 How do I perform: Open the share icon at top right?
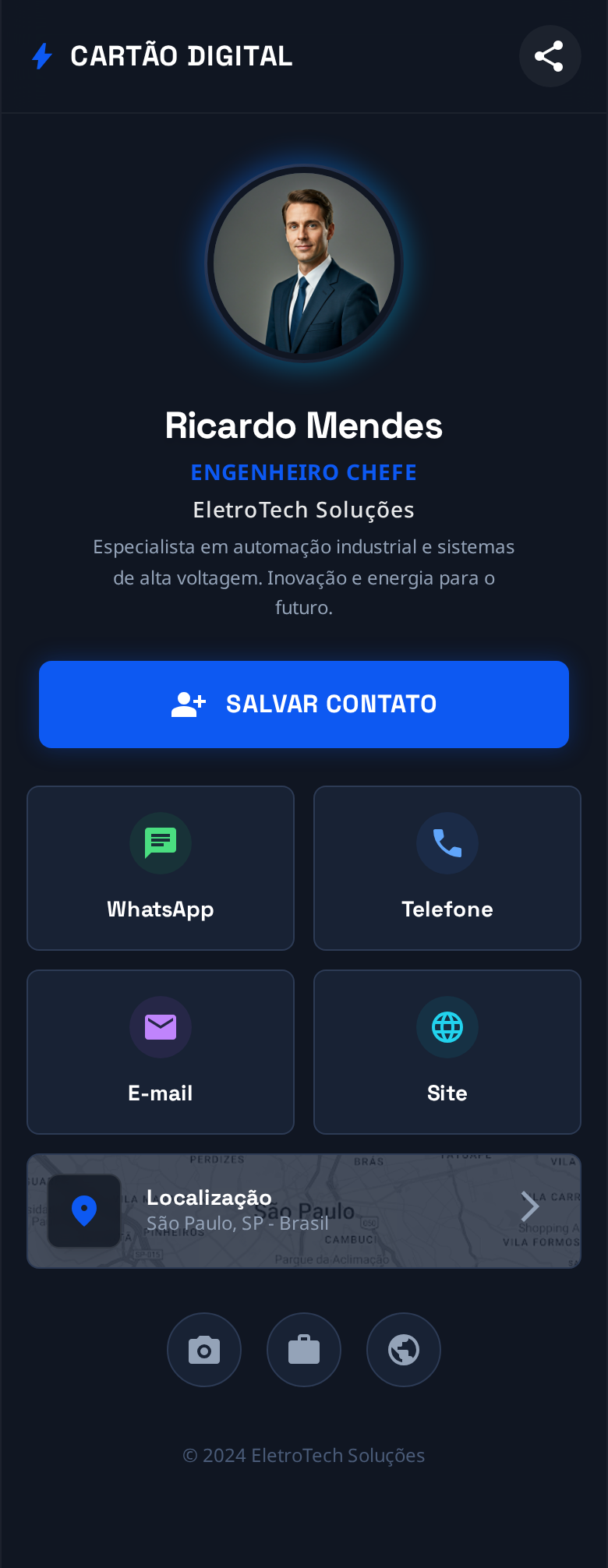[550, 55]
